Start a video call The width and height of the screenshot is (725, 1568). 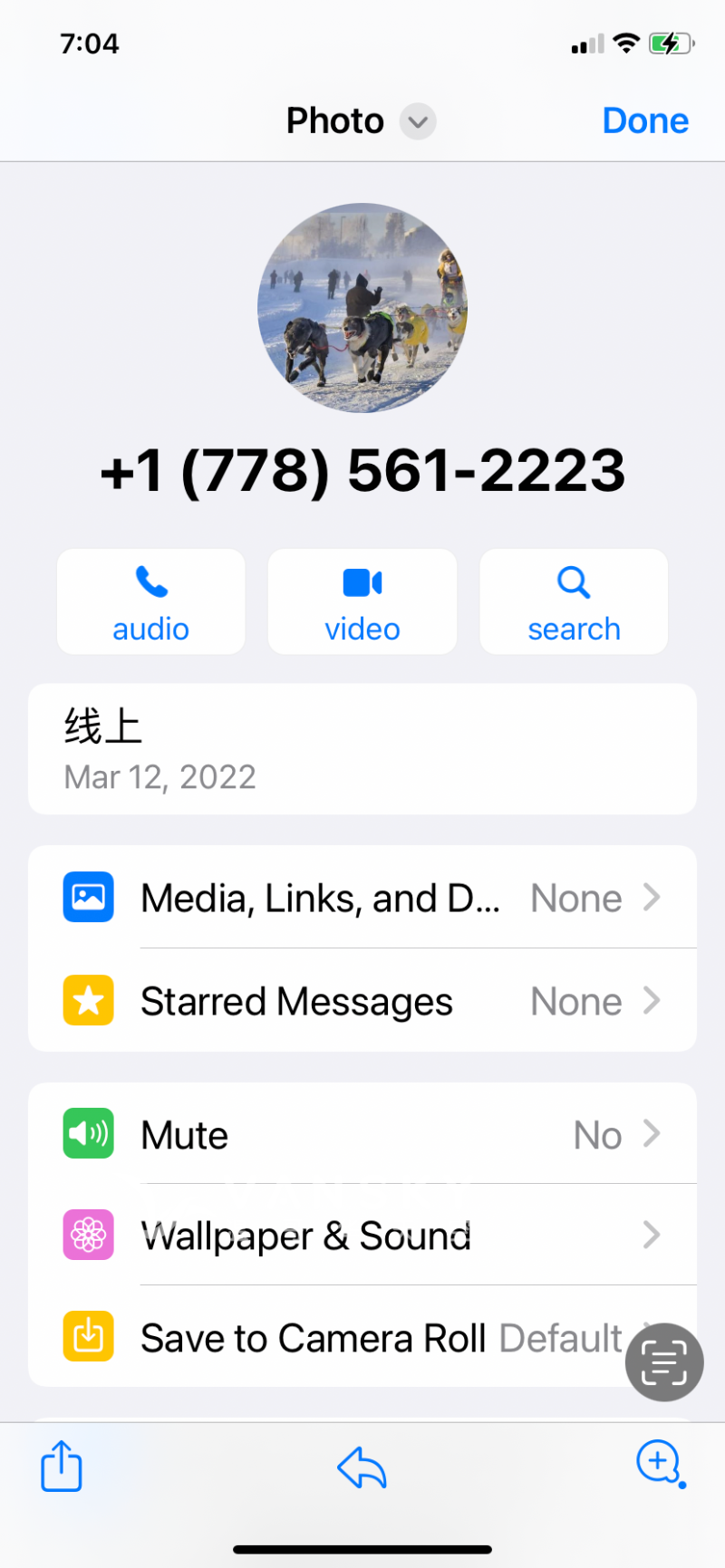pyautogui.click(x=362, y=601)
